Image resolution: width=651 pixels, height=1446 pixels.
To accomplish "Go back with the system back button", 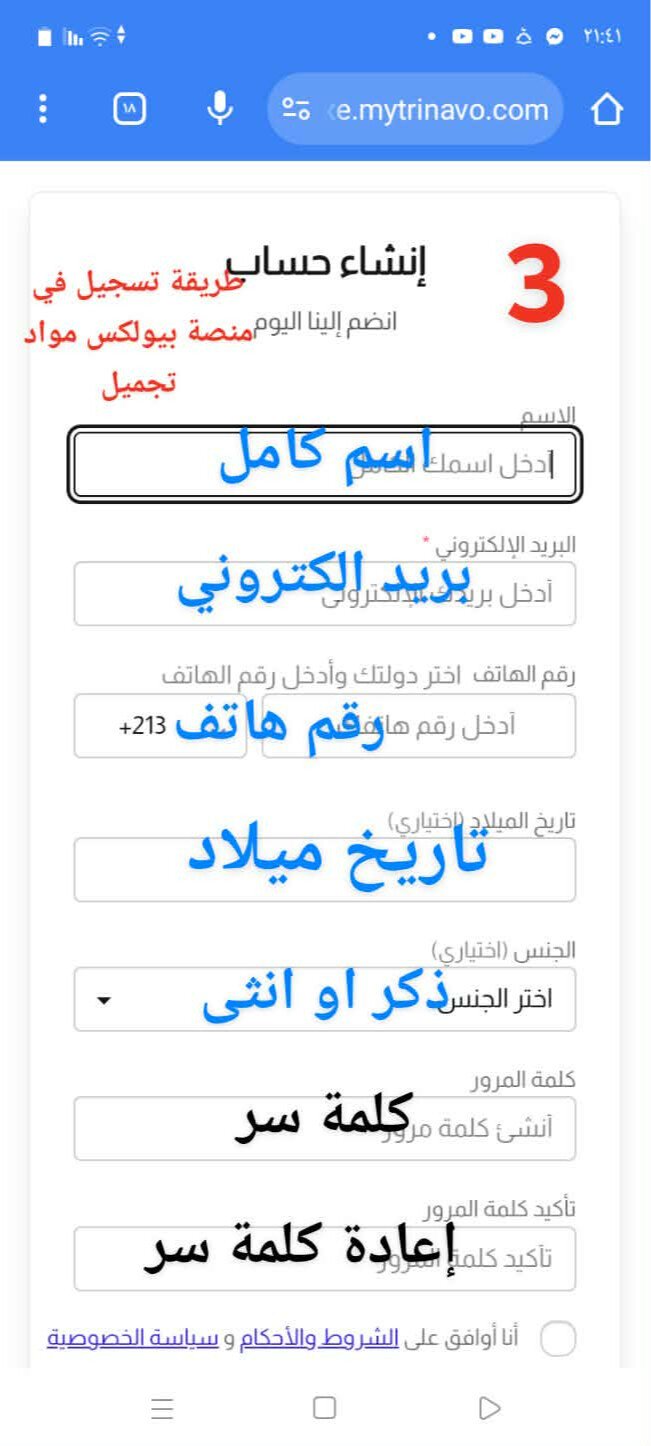I will (489, 1408).
